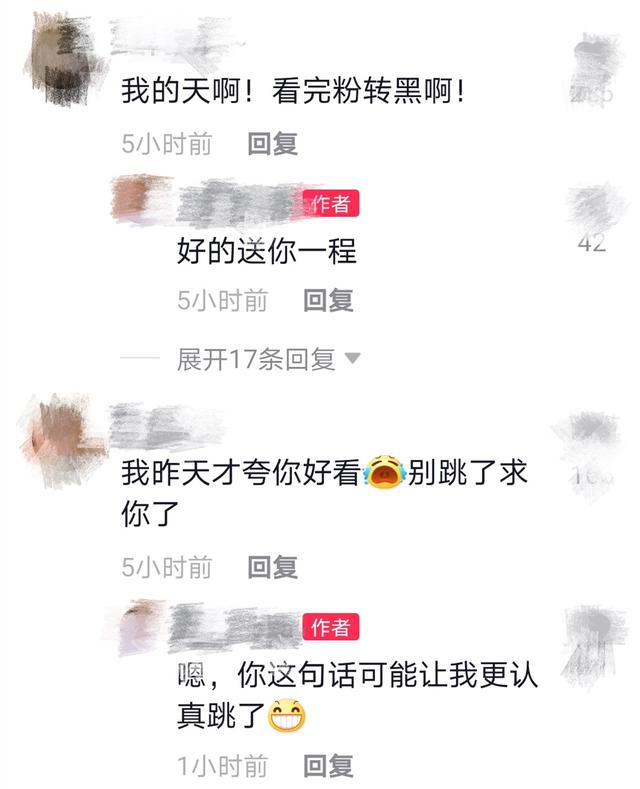The width and height of the screenshot is (640, 789).
Task: Reply to the author's "嗯，你这句话" comment
Action: 328,767
